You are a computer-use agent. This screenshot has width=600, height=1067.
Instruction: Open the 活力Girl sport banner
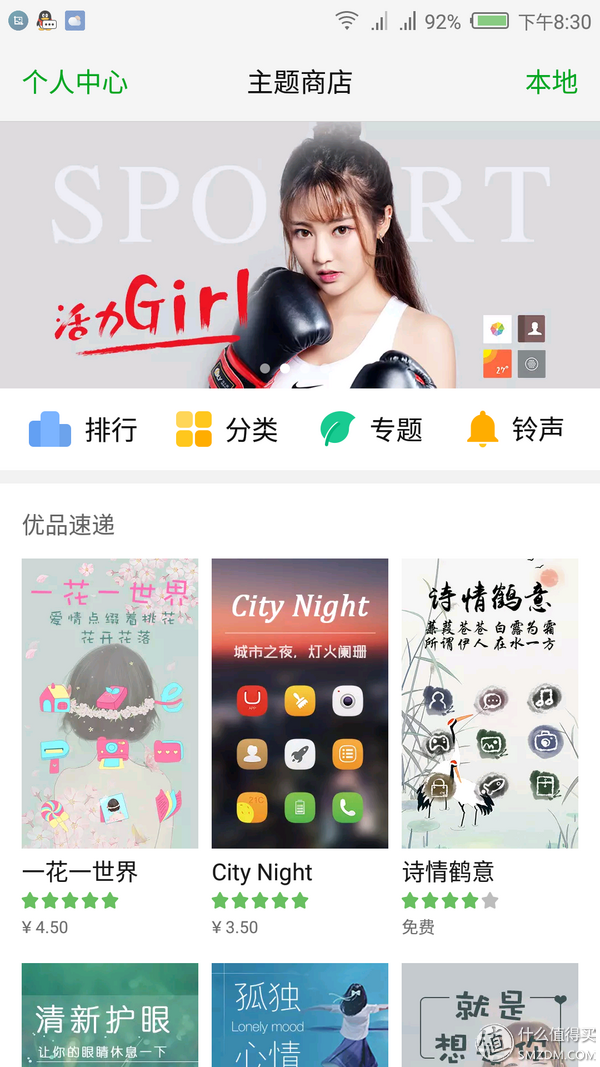point(300,255)
